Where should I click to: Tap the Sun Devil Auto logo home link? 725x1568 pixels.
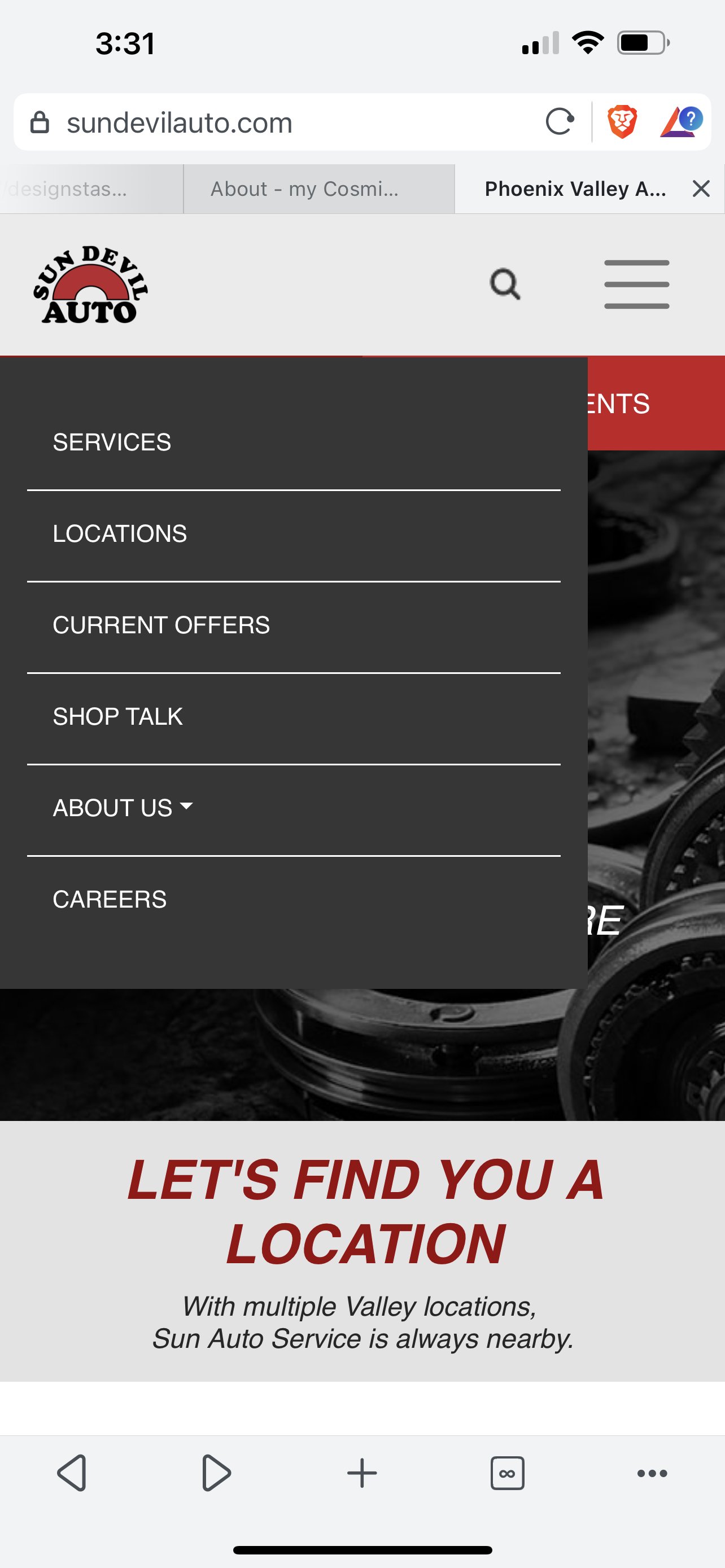point(91,285)
